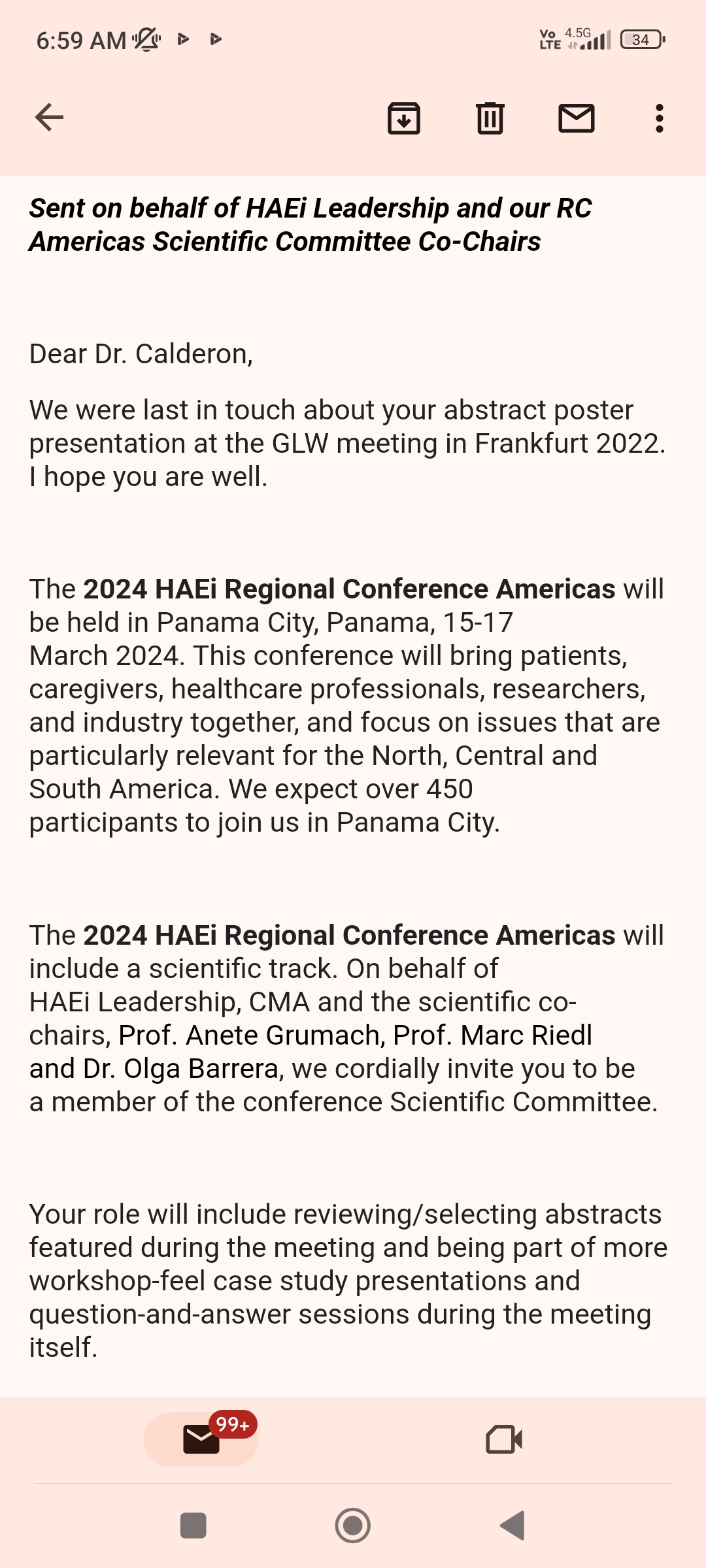
Task: Tap the system home button
Action: 353,1526
